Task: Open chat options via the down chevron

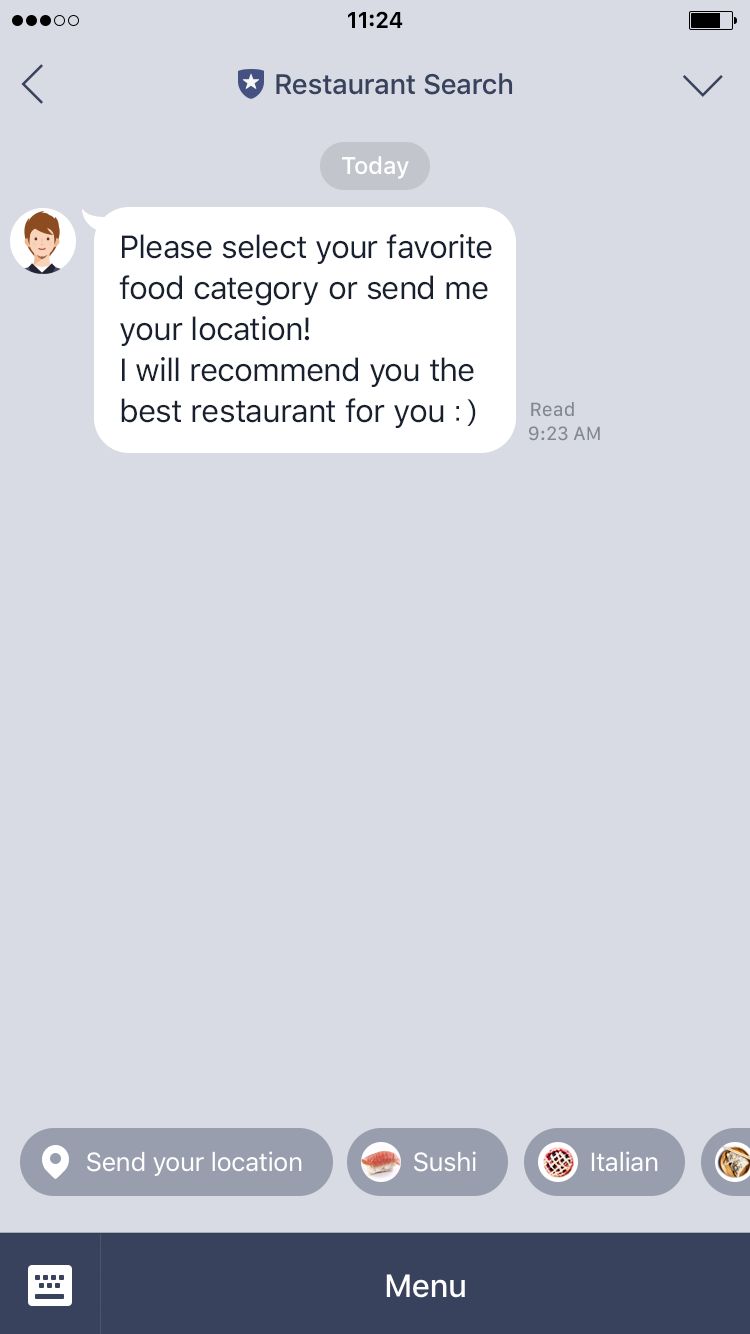Action: tap(702, 84)
